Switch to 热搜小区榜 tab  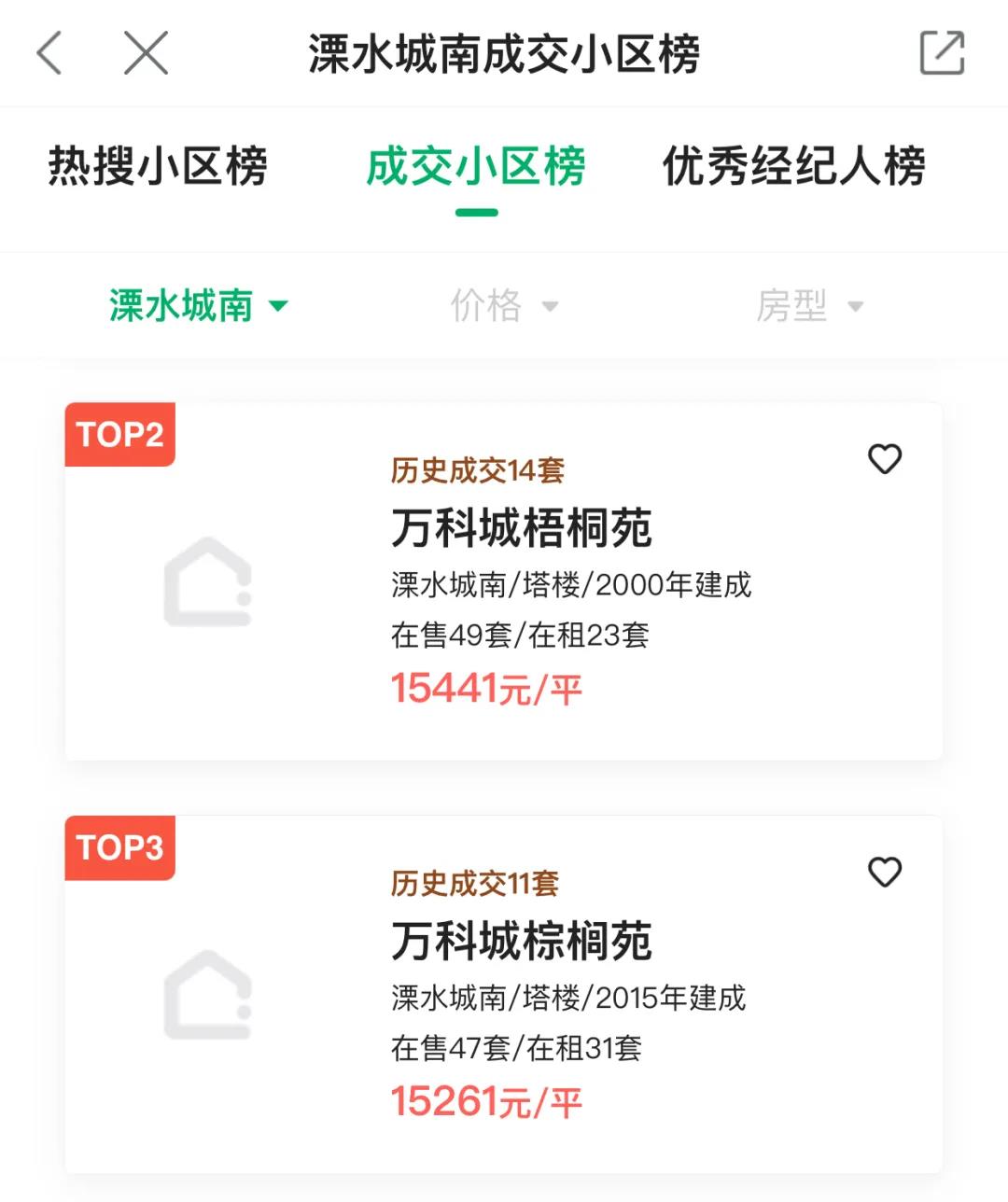158,167
